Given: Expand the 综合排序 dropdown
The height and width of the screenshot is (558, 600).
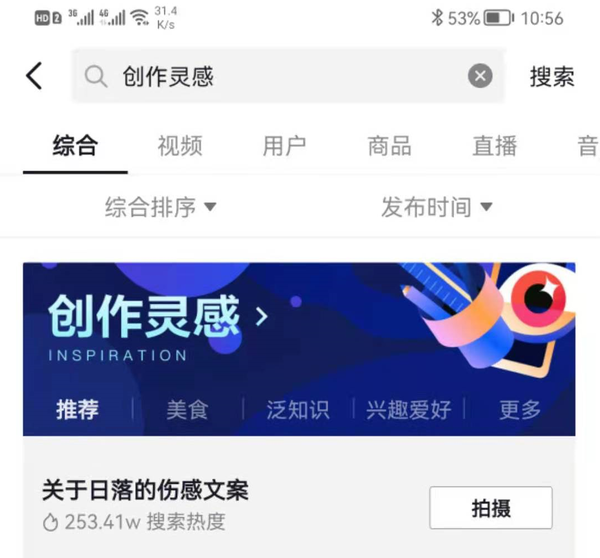Looking at the screenshot, I should coord(161,207).
